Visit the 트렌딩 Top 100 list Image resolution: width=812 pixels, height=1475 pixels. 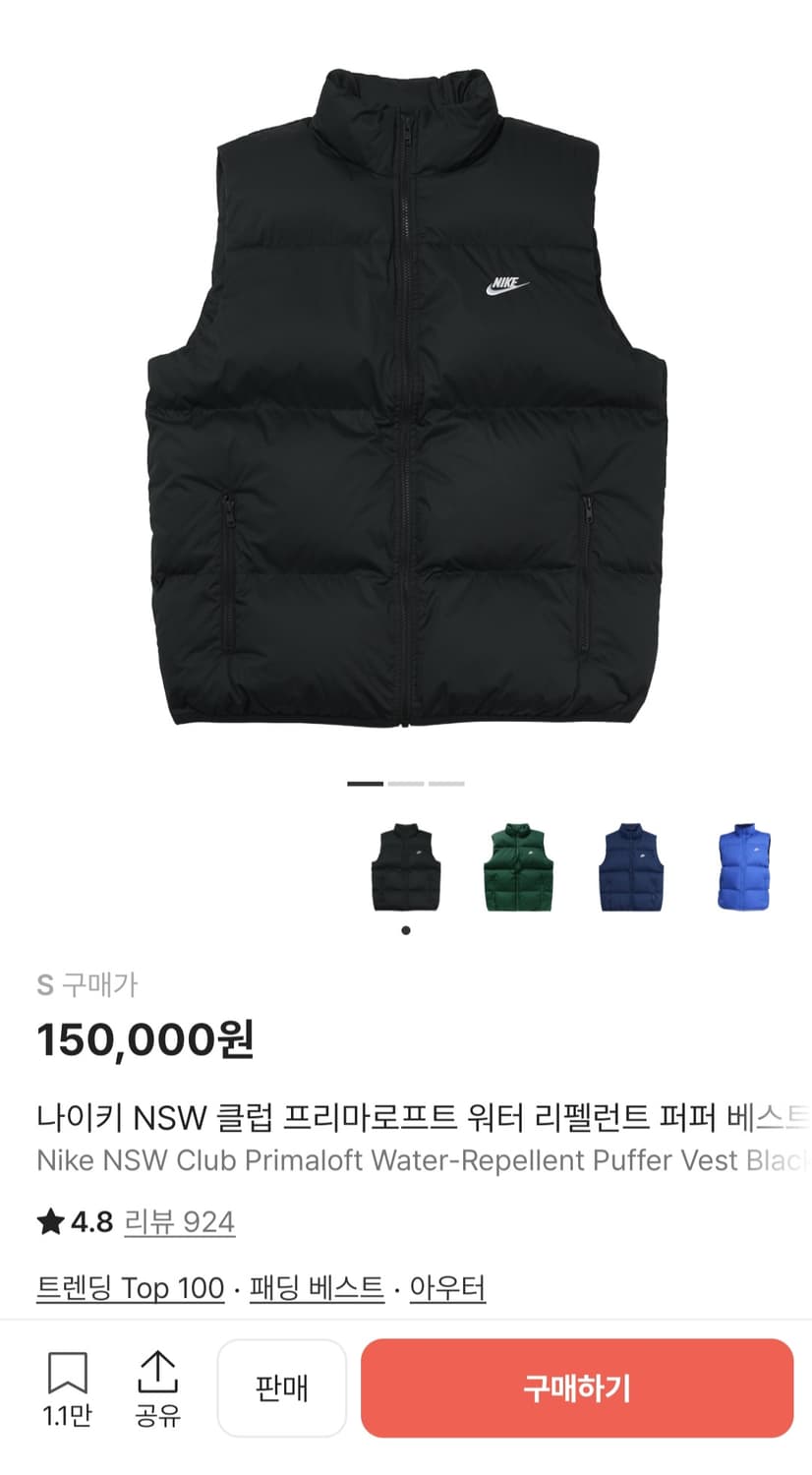[129, 1286]
